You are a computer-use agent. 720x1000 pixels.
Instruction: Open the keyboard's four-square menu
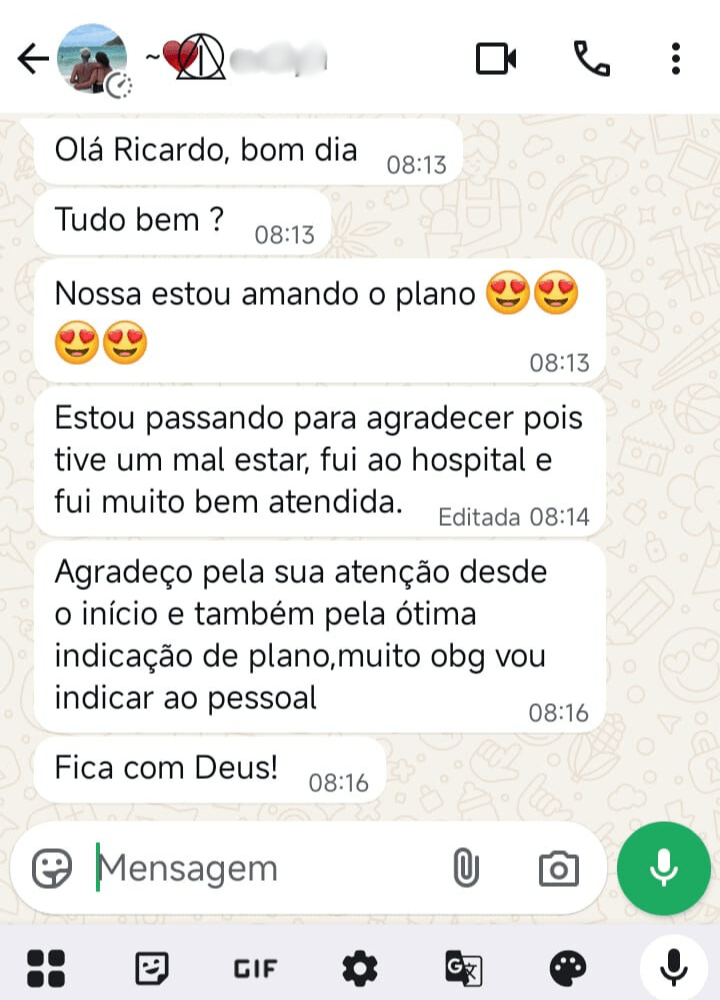[46, 967]
